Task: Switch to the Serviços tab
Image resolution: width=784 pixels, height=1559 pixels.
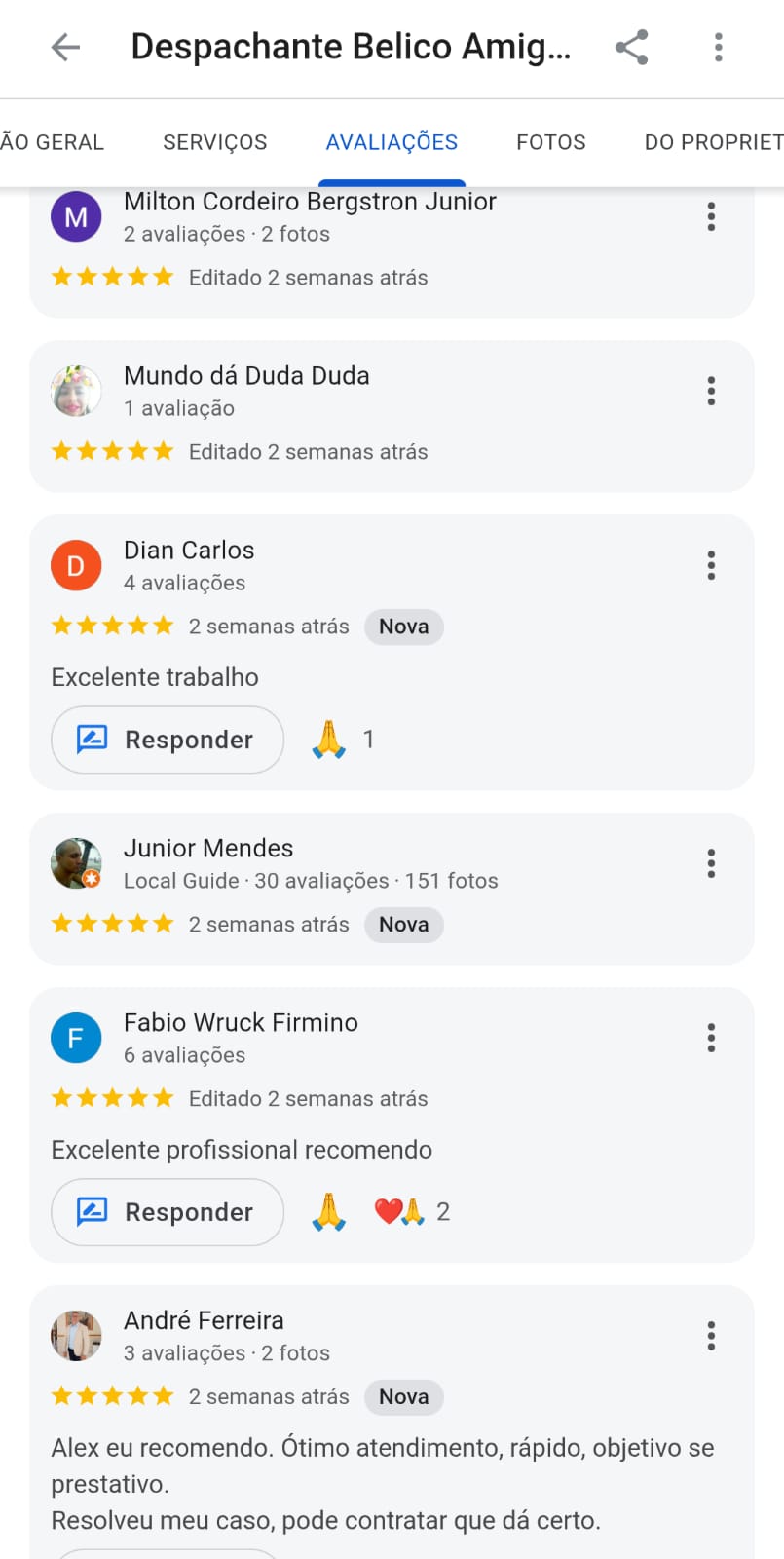Action: 215,142
